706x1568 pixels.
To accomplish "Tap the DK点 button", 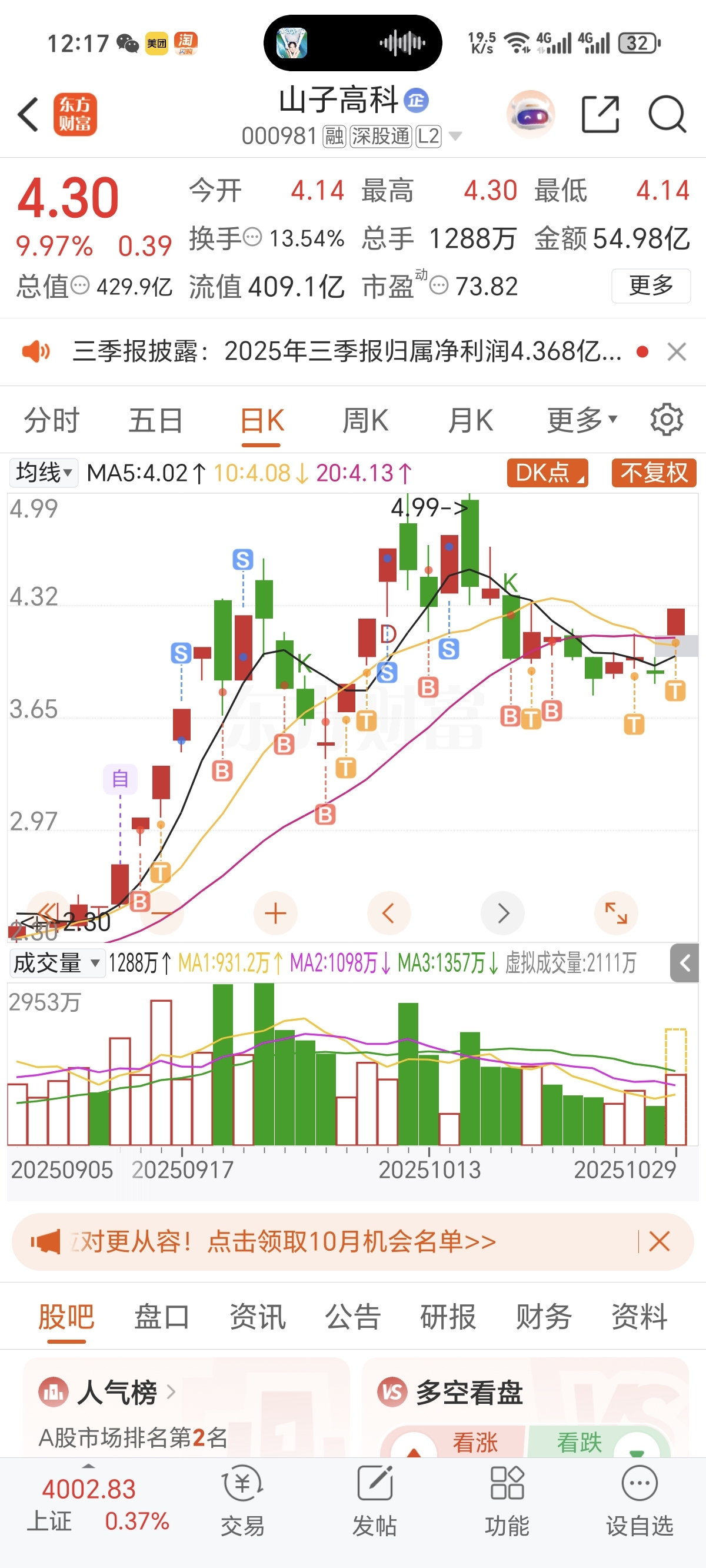I will pyautogui.click(x=547, y=473).
